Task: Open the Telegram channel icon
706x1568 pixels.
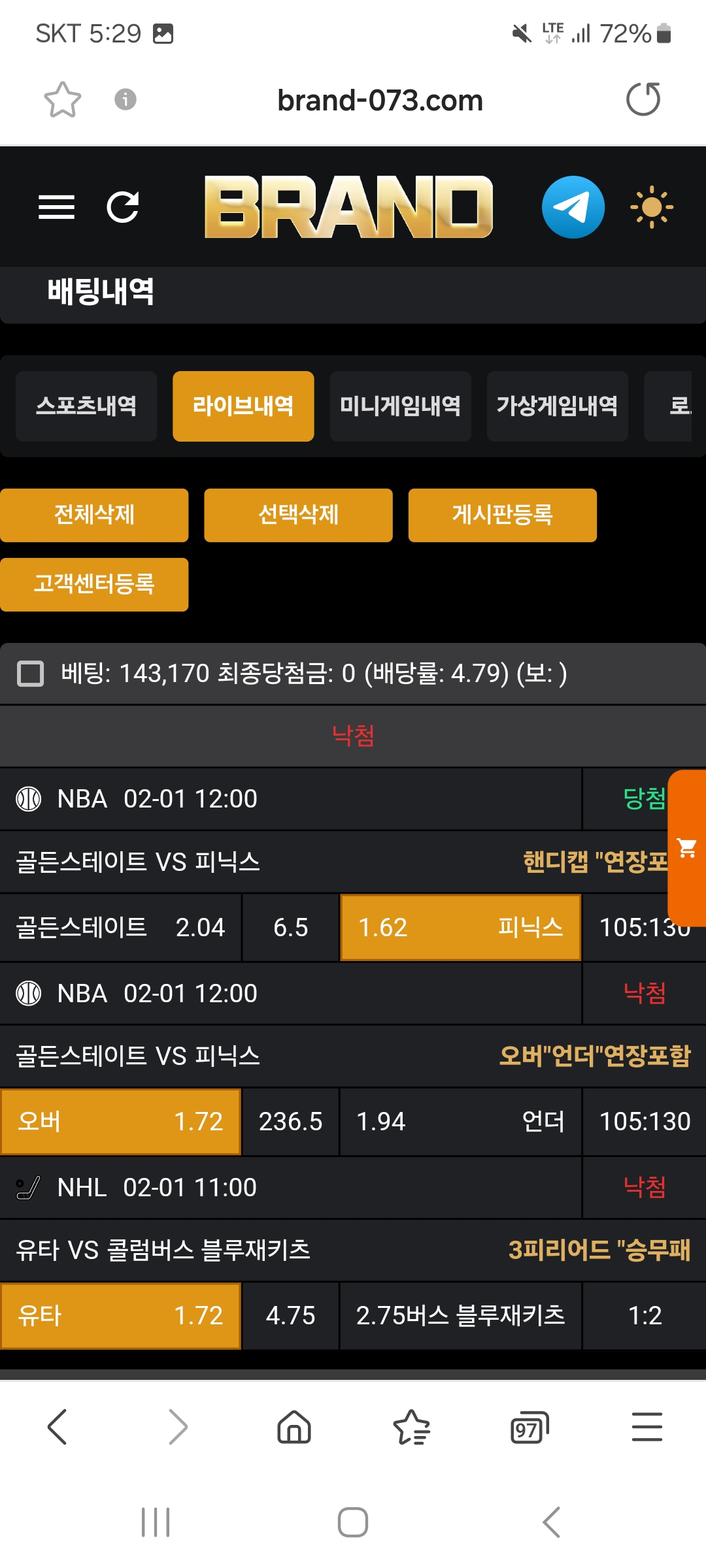Action: 573,207
